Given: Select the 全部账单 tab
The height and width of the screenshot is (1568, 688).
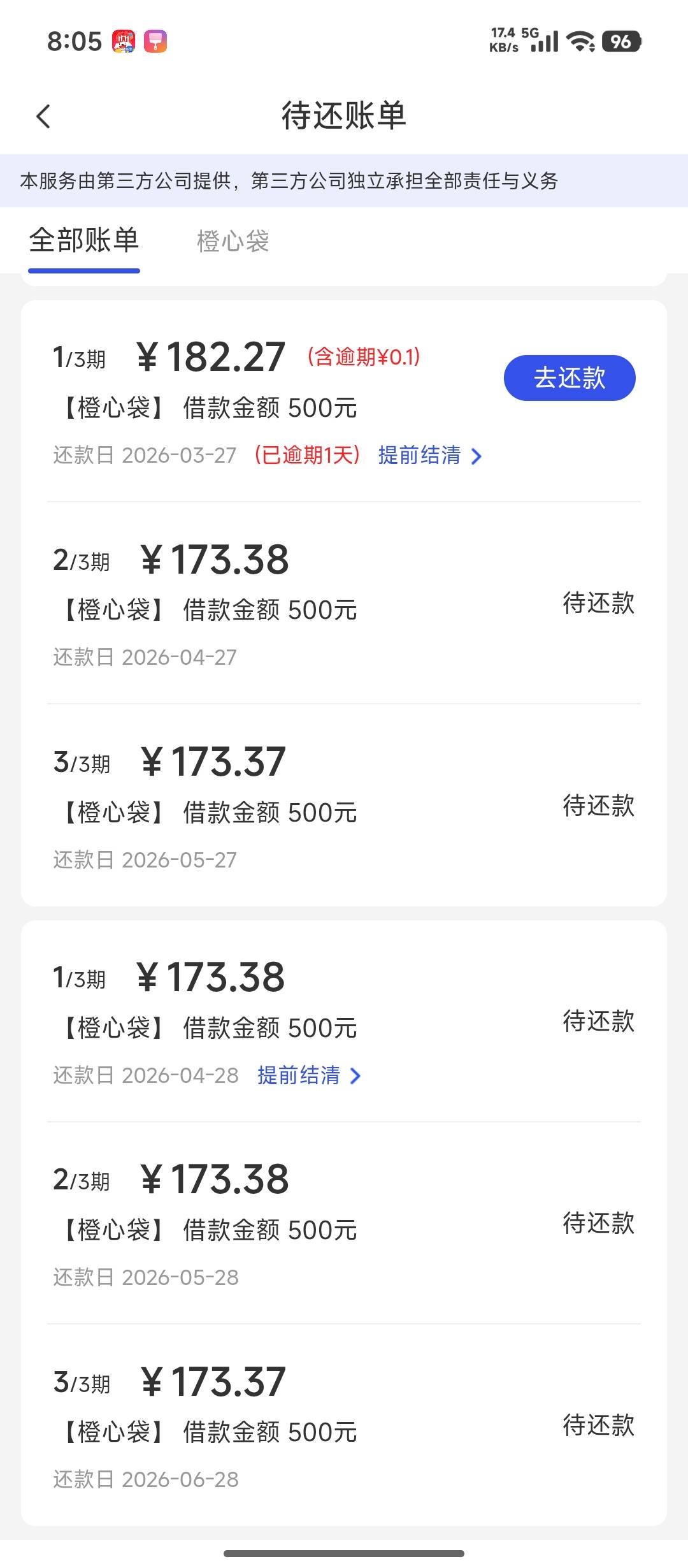Looking at the screenshot, I should 84,241.
